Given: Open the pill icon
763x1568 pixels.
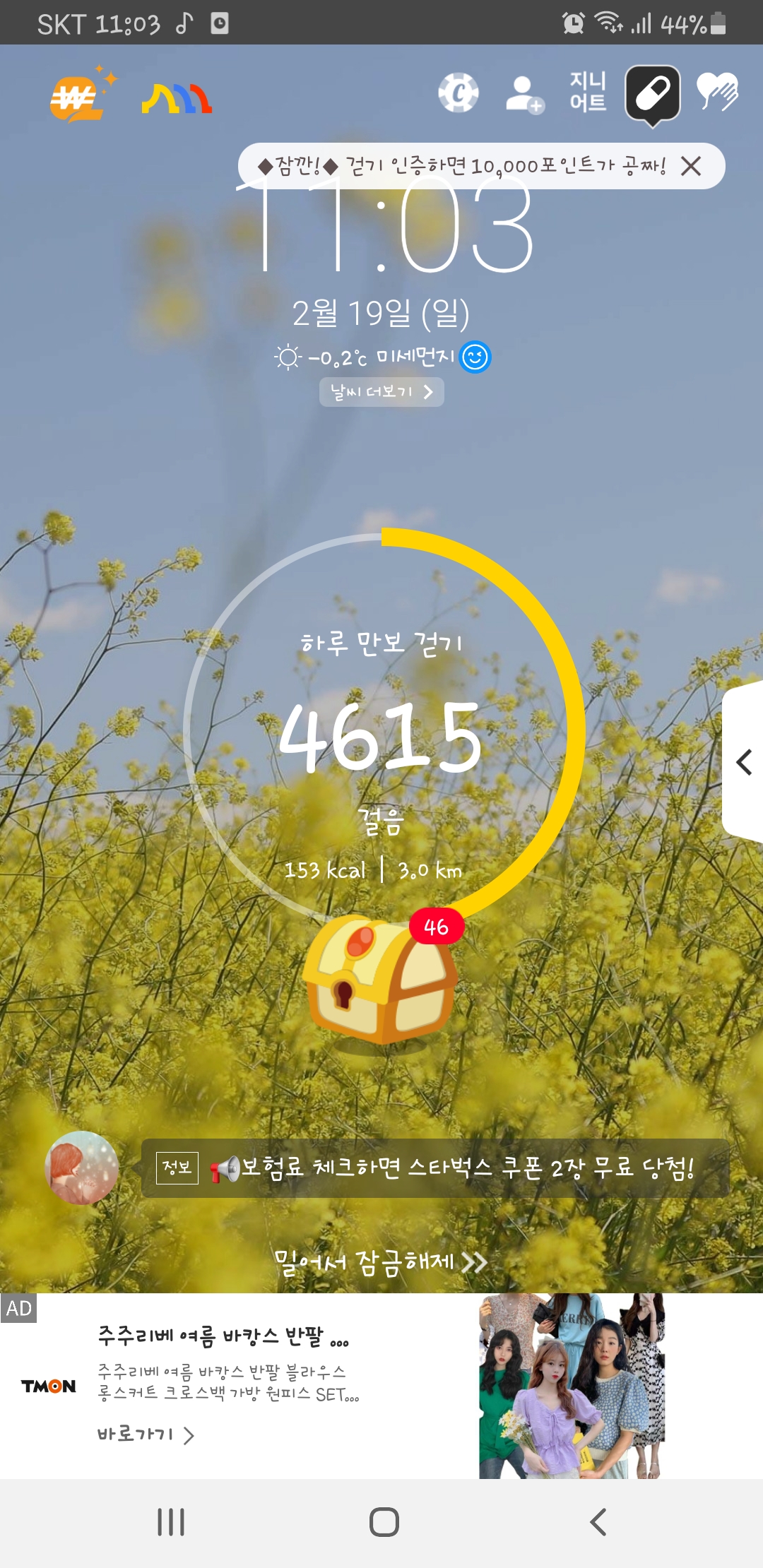Looking at the screenshot, I should 652,94.
